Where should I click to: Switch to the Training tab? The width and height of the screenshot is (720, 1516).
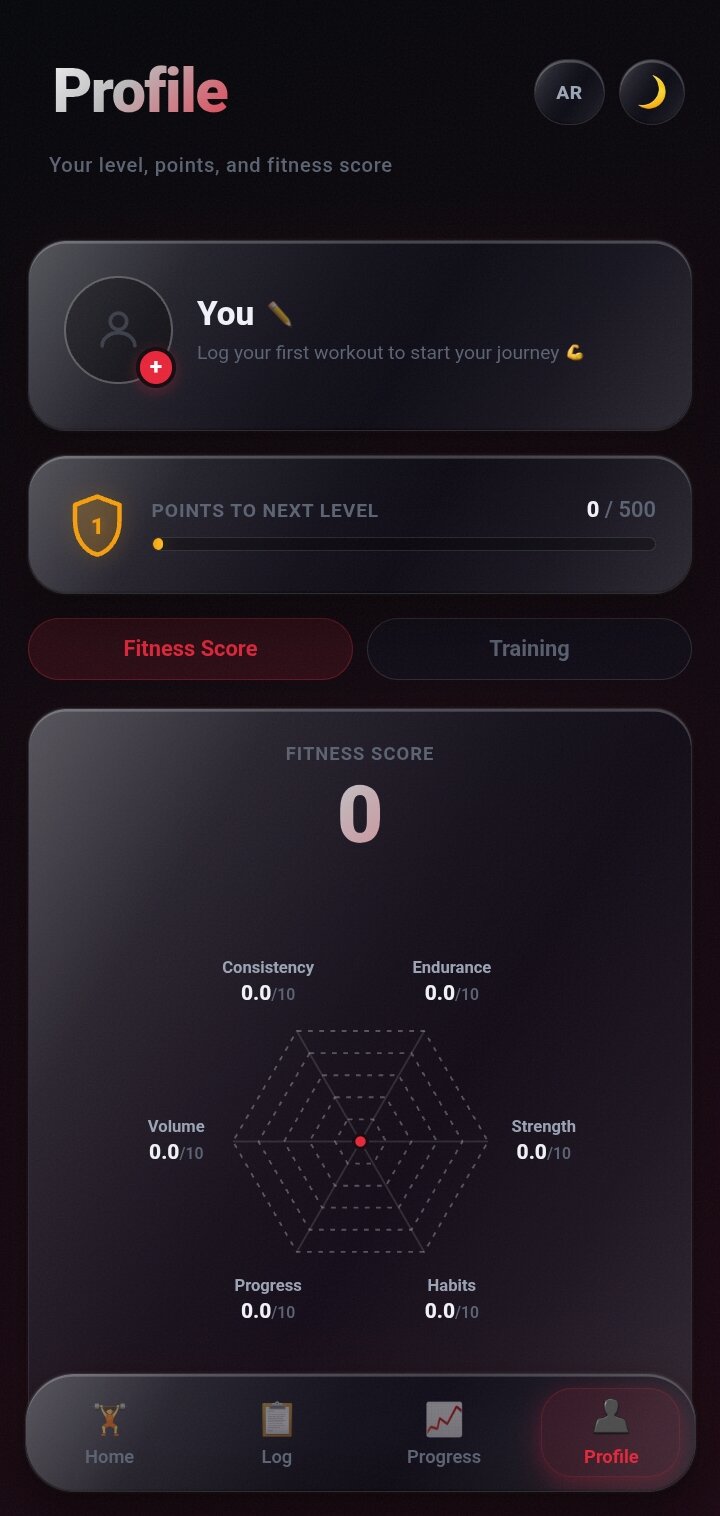[x=529, y=648]
